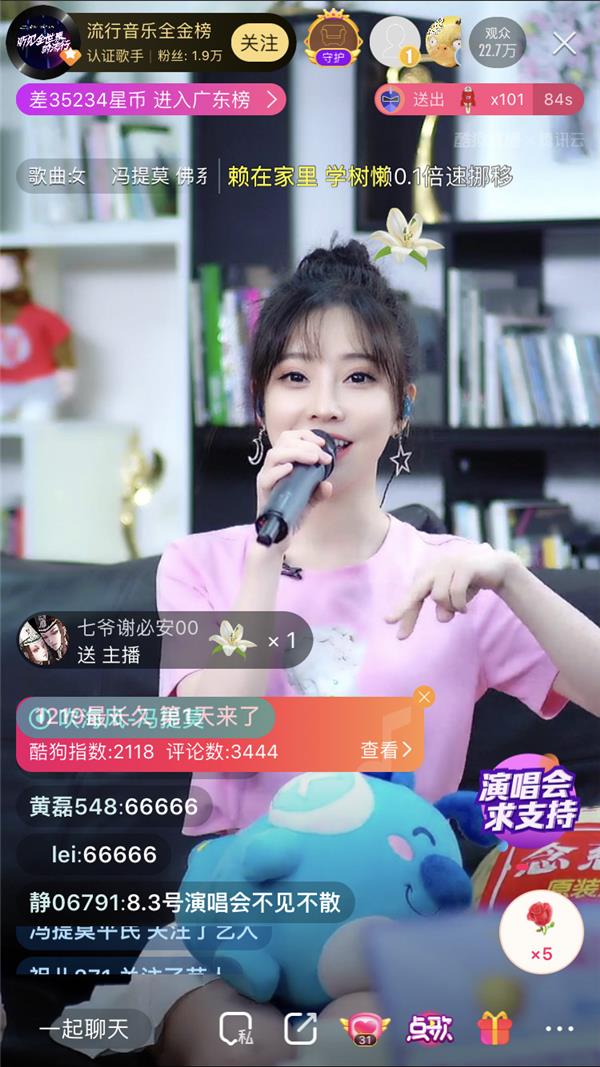
Task: Dismiss the 酷狗指数 banner
Action: 424,697
